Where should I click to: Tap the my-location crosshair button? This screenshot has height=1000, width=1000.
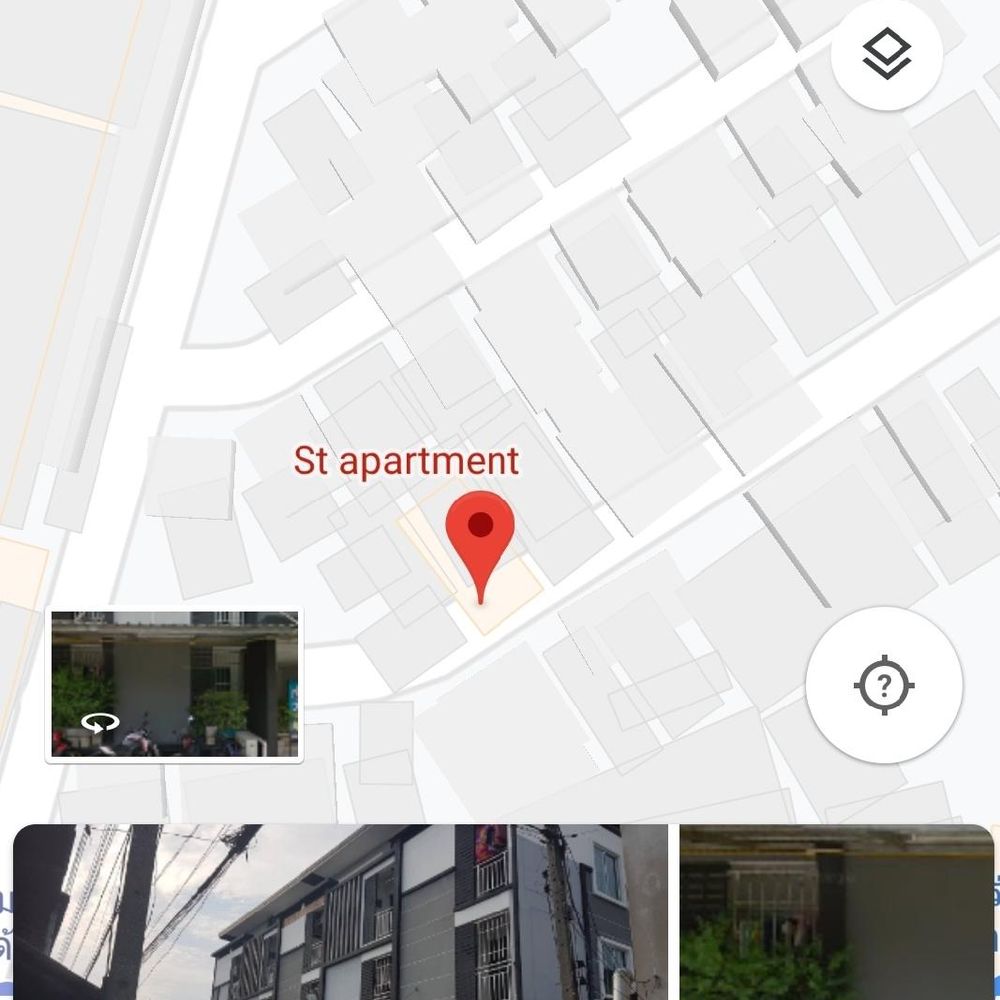click(884, 686)
